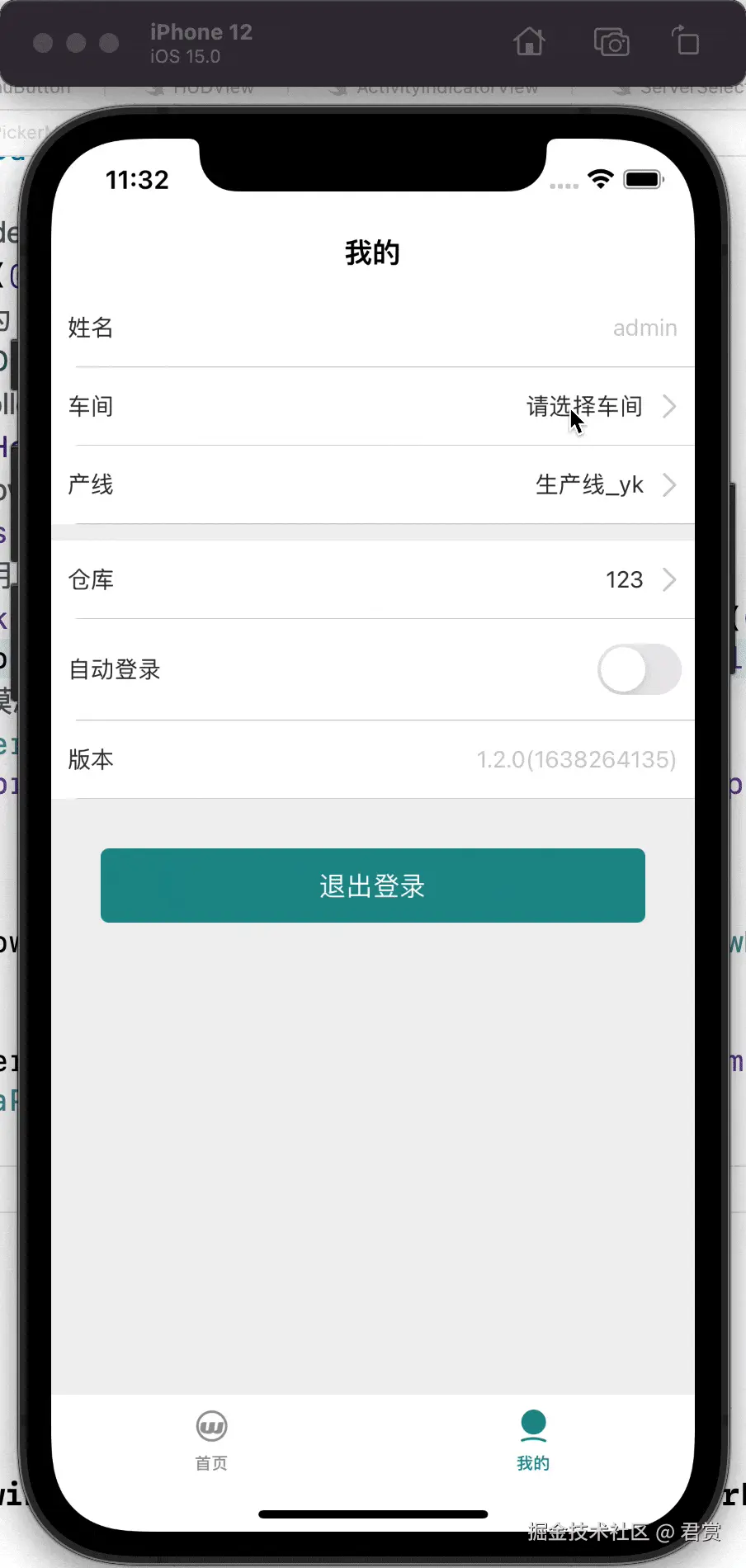This screenshot has height=1568, width=746.
Task: Switch to the 首页 home tab
Action: click(x=211, y=1441)
